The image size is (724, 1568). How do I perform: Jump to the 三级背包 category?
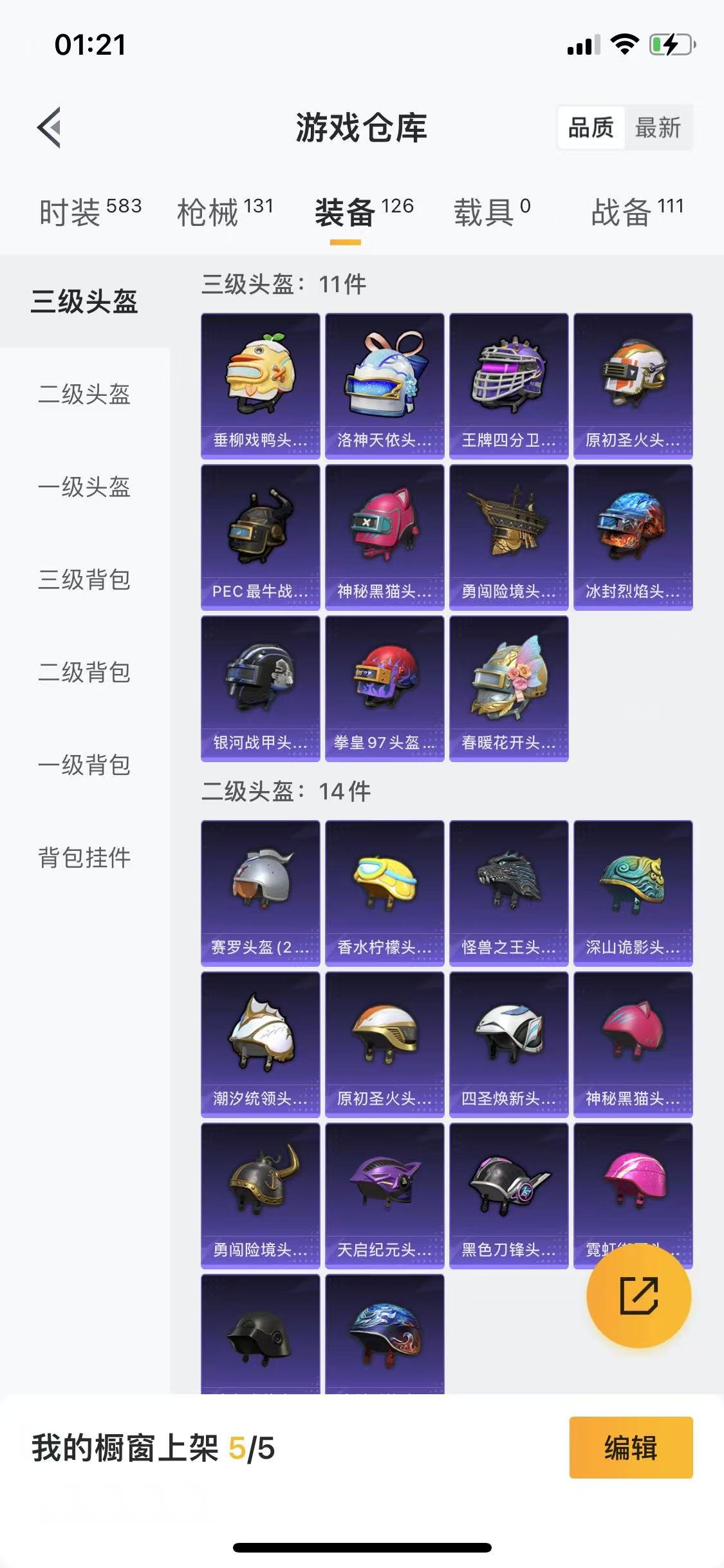click(x=84, y=579)
